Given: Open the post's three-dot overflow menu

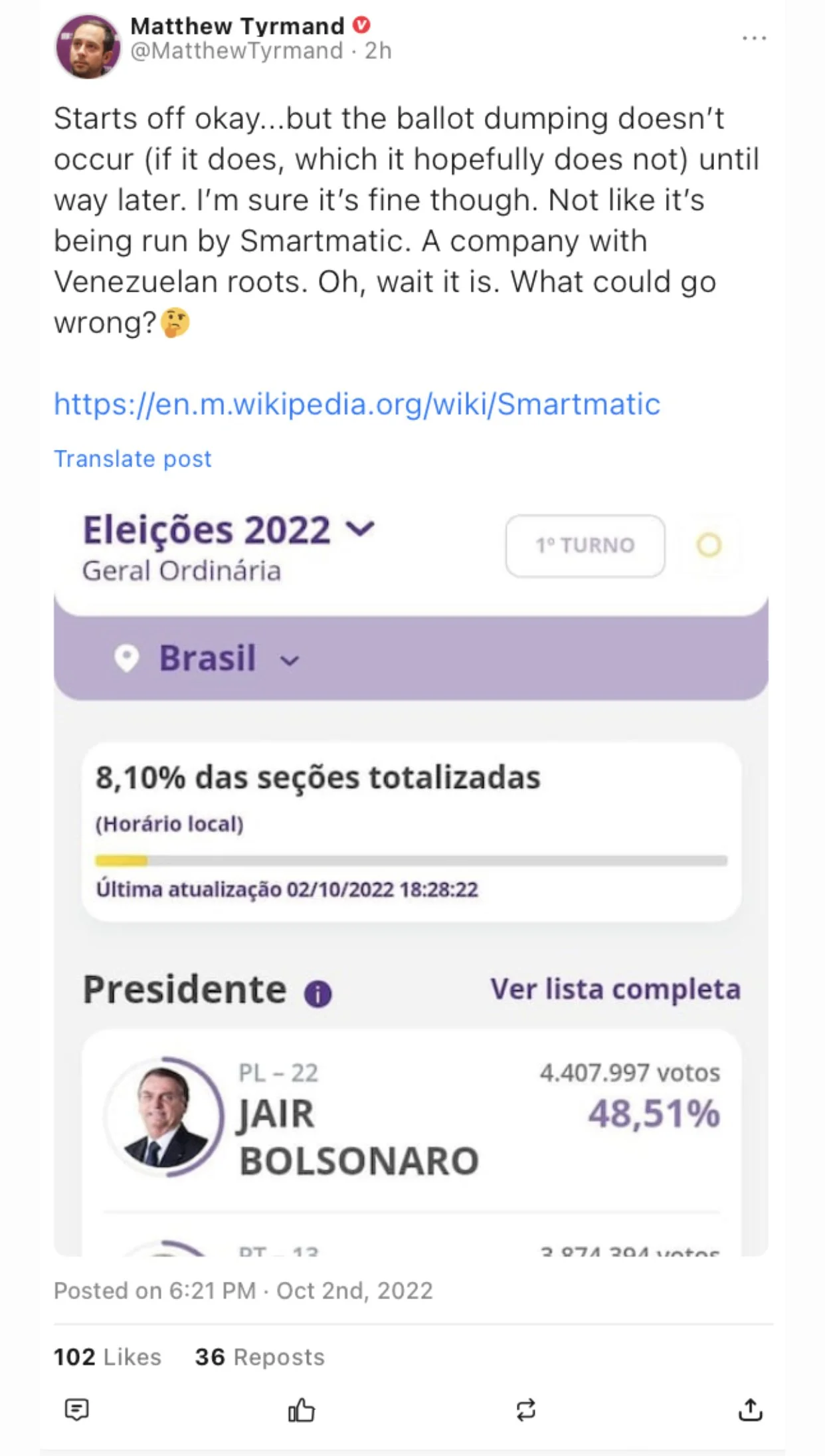Looking at the screenshot, I should pos(754,39).
